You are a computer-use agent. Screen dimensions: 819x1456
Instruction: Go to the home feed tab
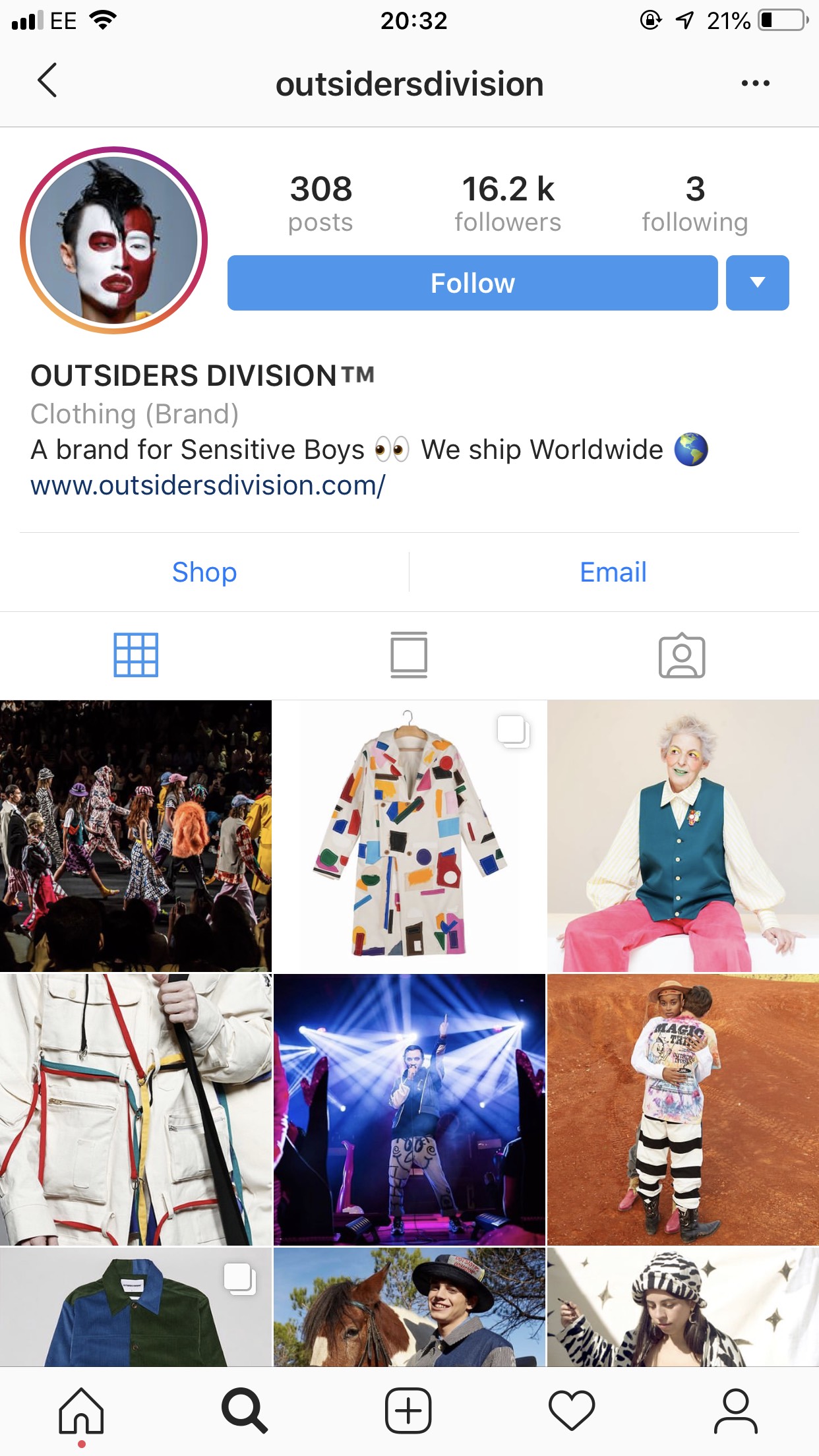tap(81, 1411)
